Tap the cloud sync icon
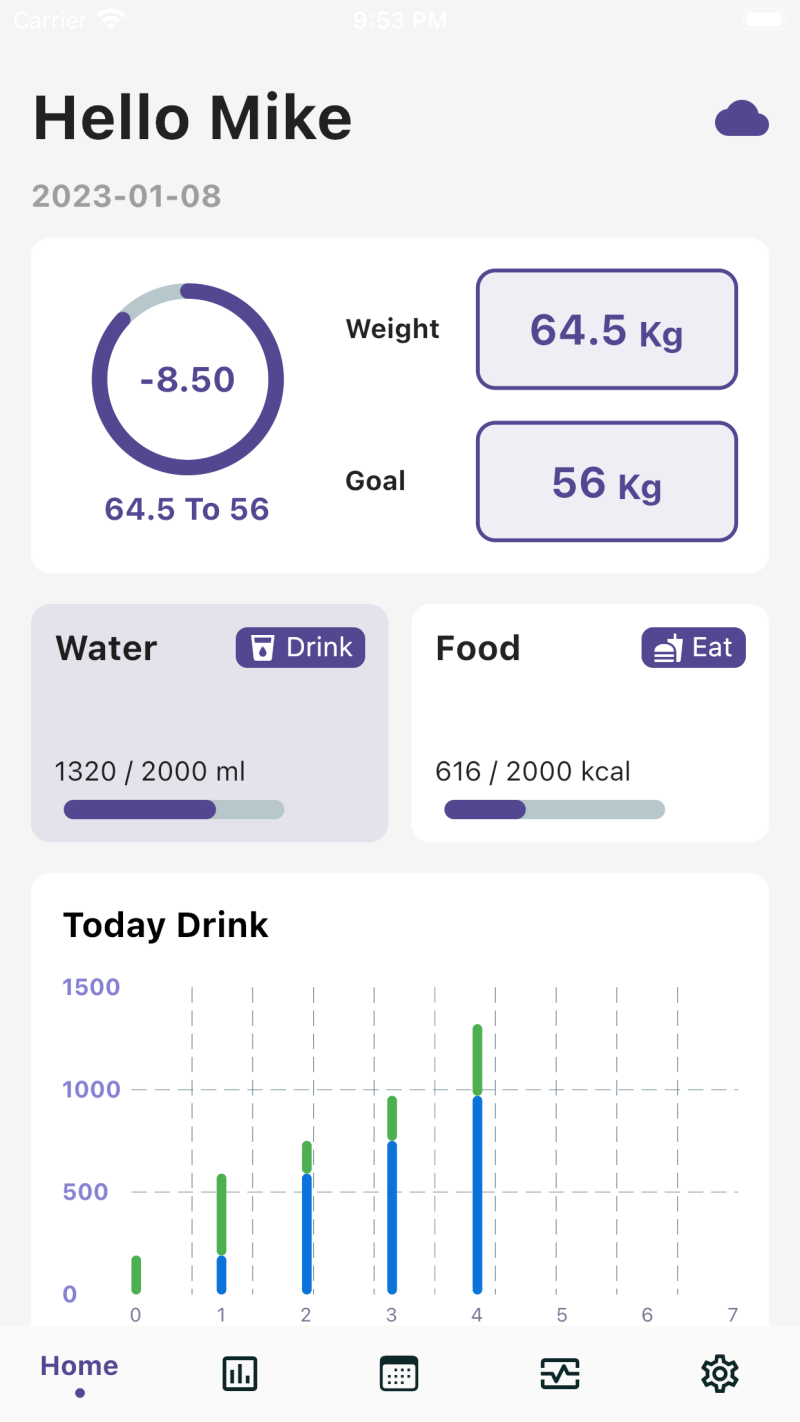 pos(741,119)
